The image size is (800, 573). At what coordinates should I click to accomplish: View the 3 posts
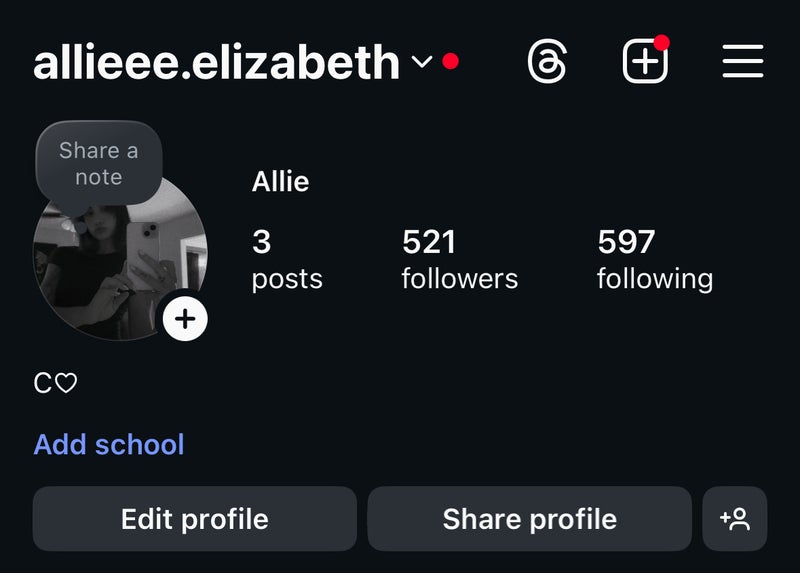[x=286, y=259]
